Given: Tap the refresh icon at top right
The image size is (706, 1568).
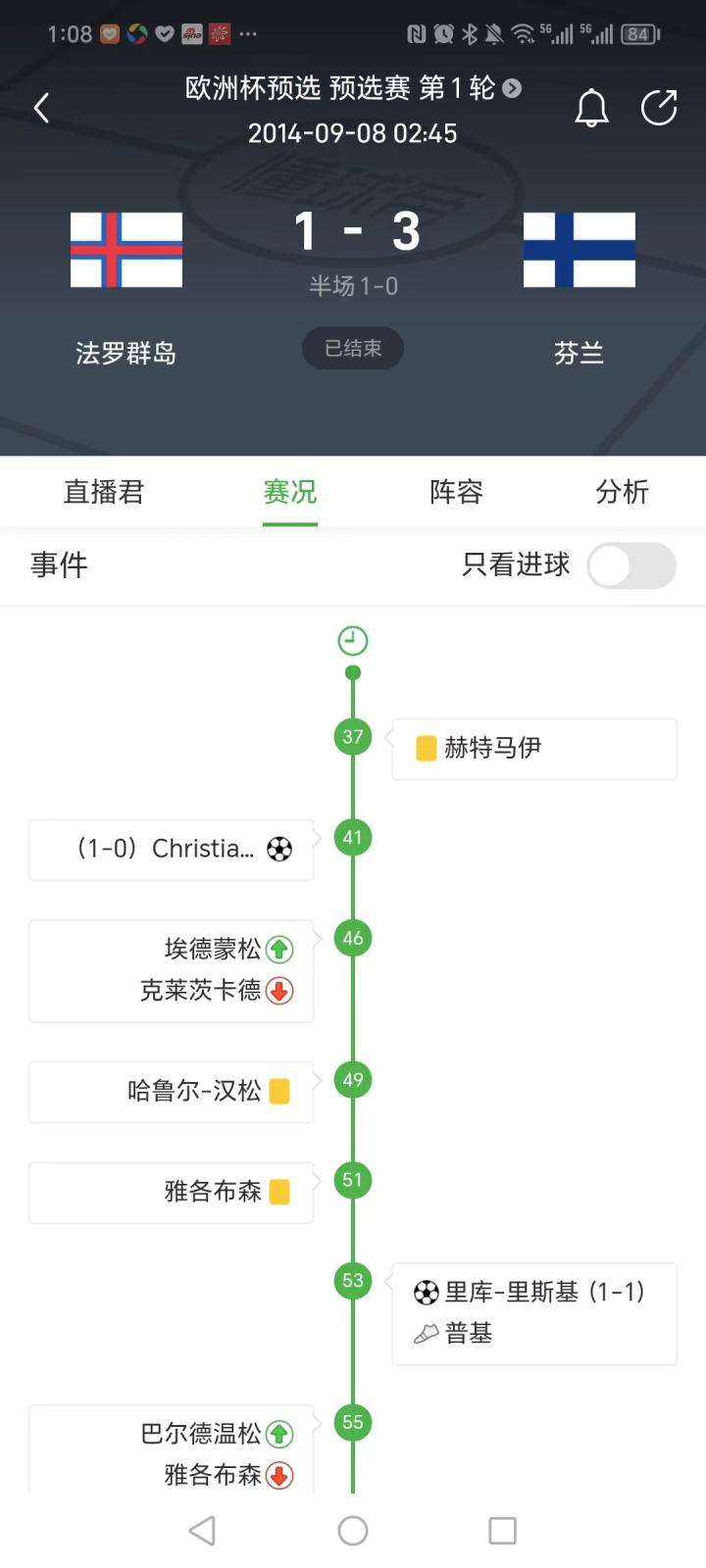Looking at the screenshot, I should 661,108.
